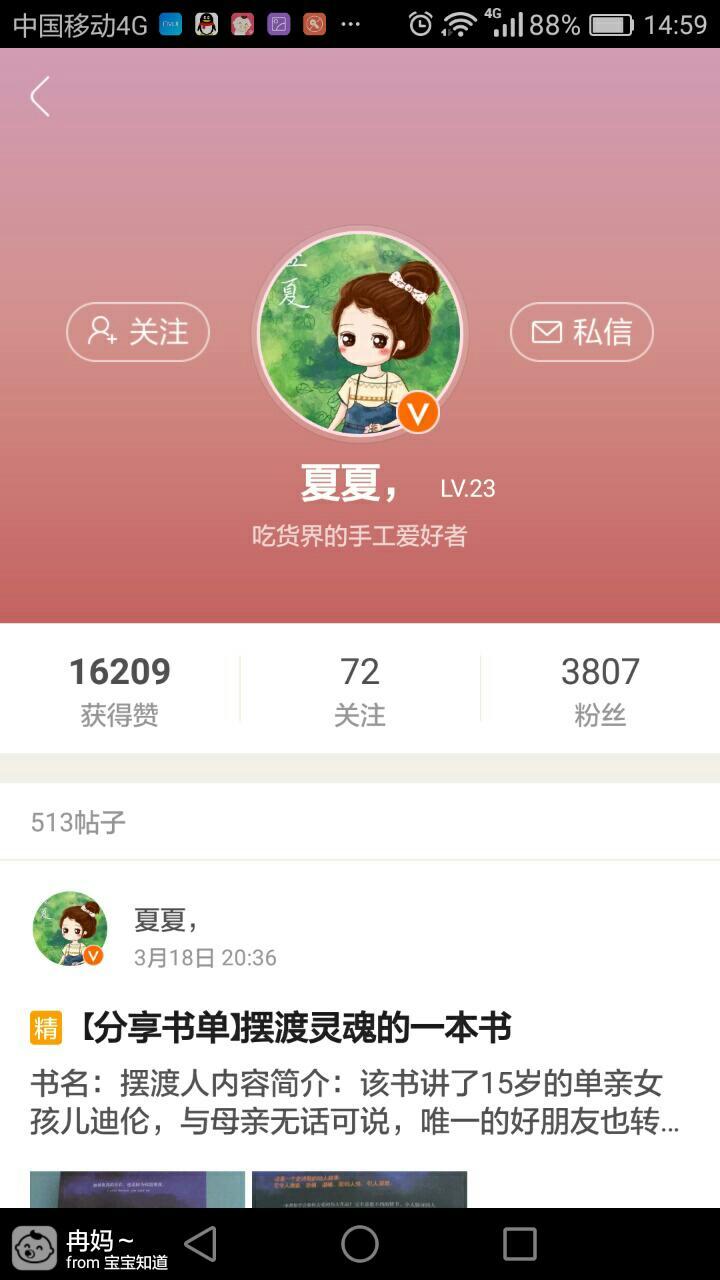
Task: Open the second photo in the book post
Action: 359,1189
